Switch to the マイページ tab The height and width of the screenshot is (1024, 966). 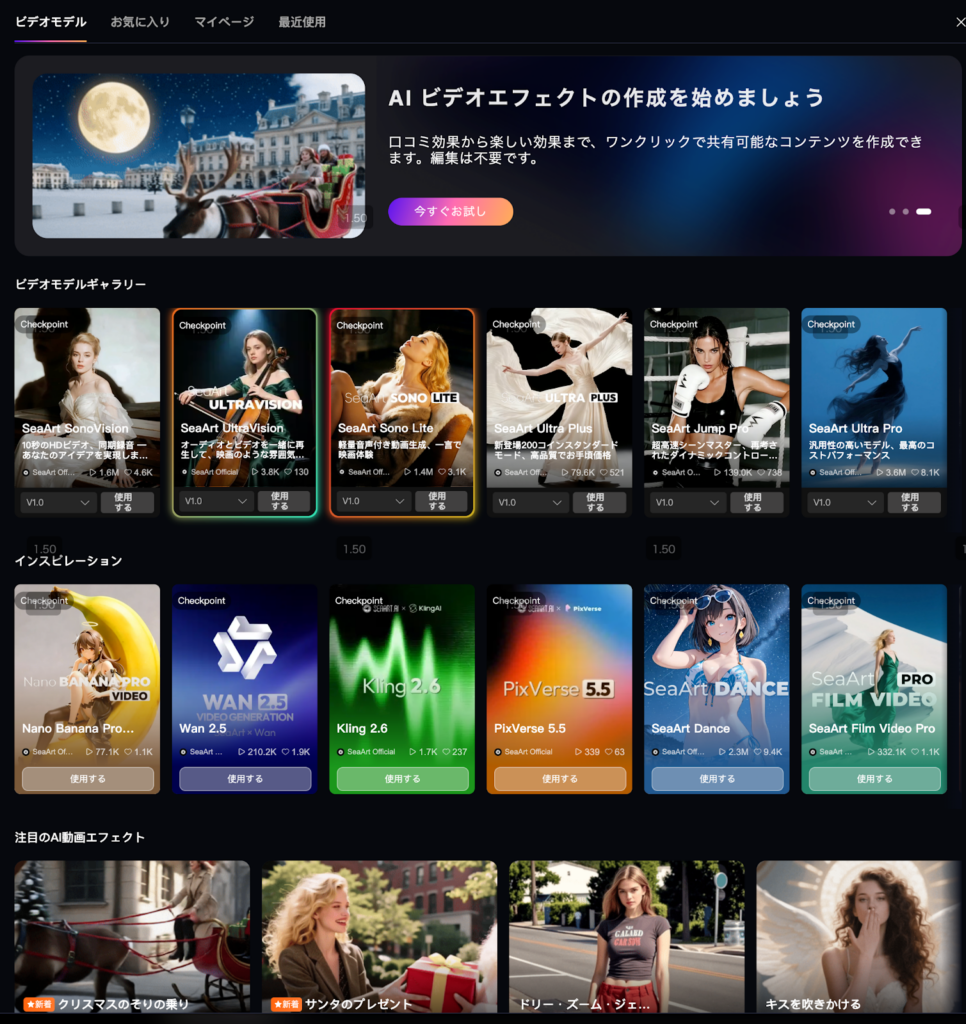point(224,22)
